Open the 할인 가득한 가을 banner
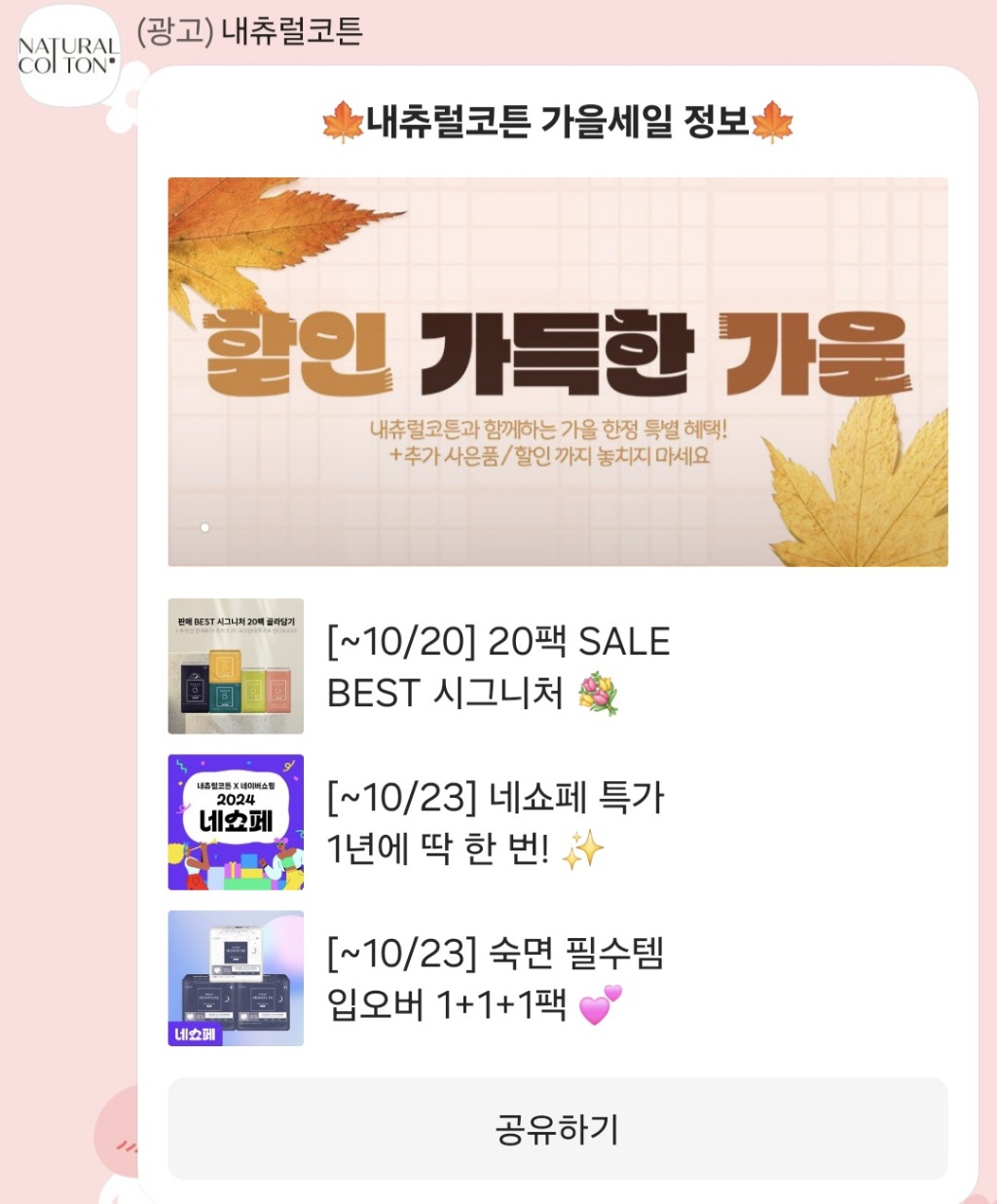Screen dimensions: 997x1204 (557, 371)
